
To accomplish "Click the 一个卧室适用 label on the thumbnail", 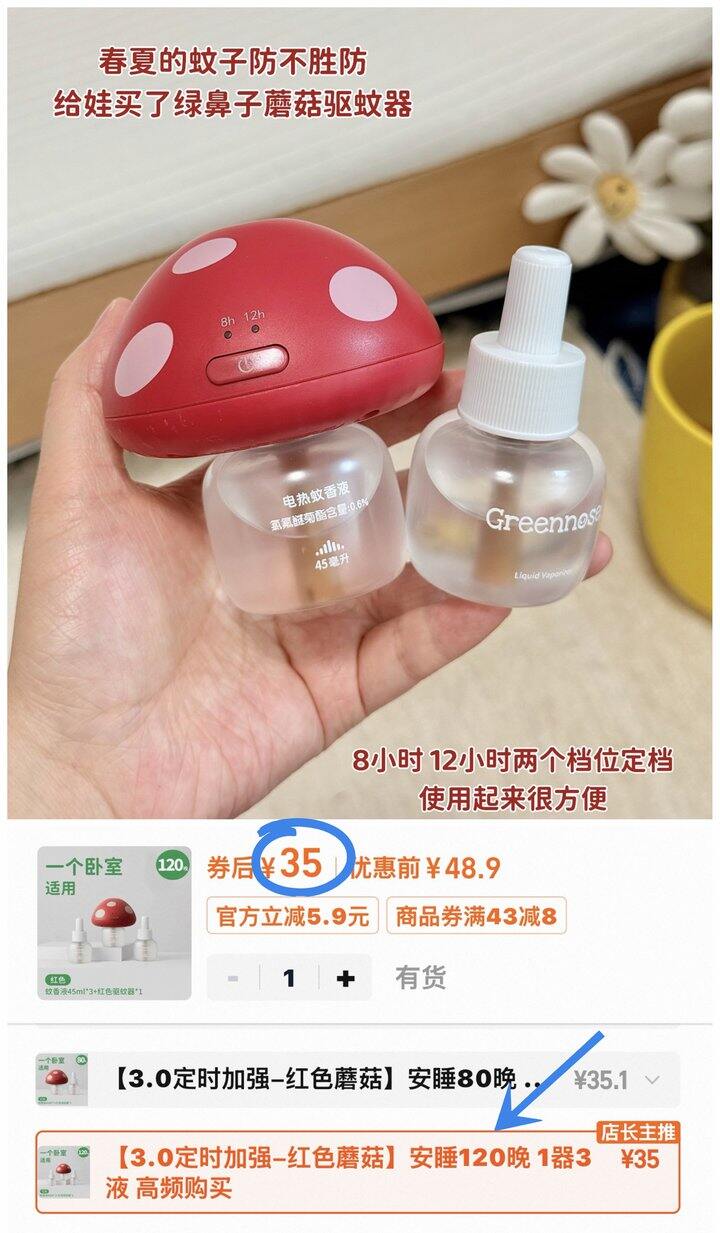I will point(62,872).
